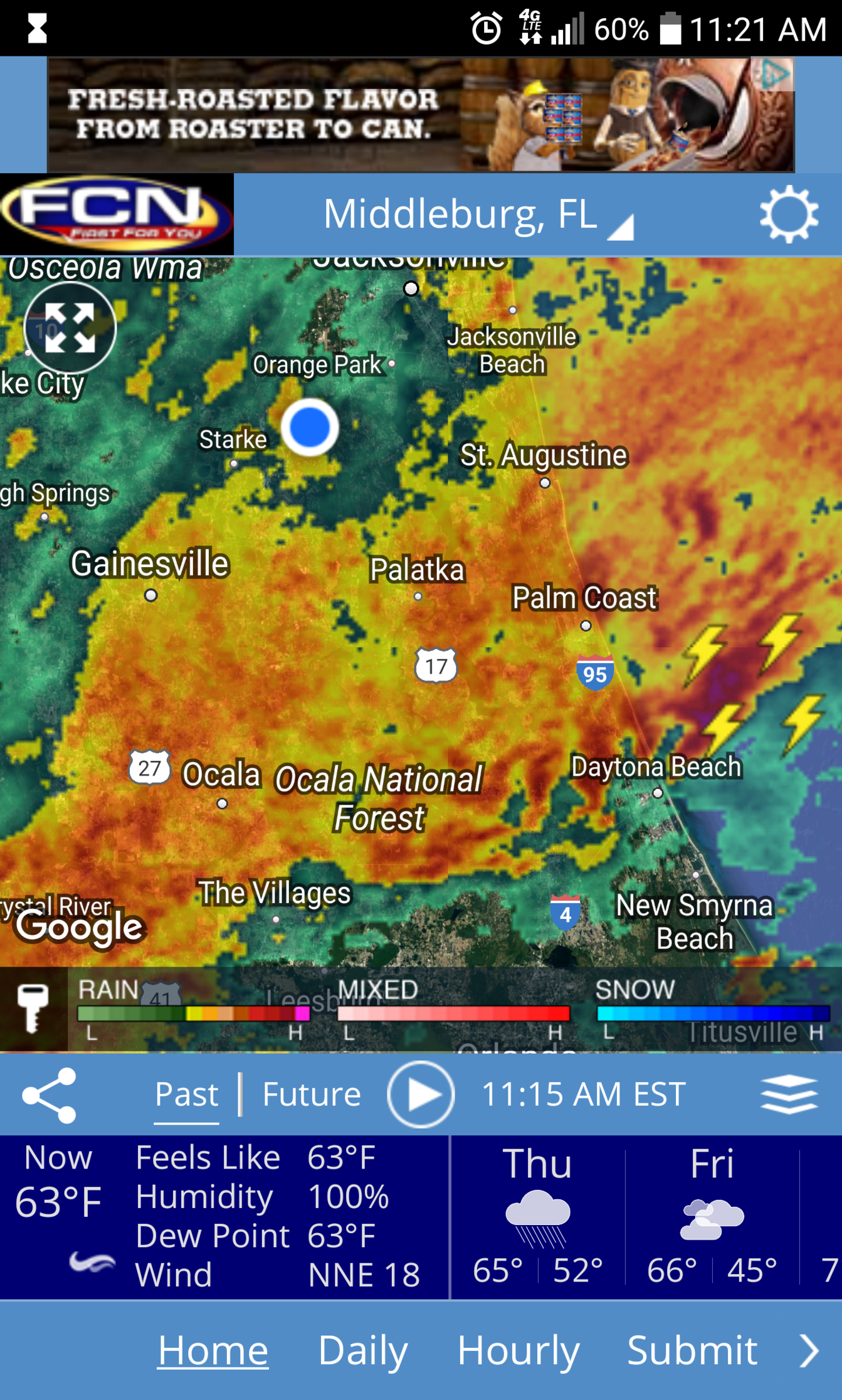Open the Submit tab

[692, 1350]
